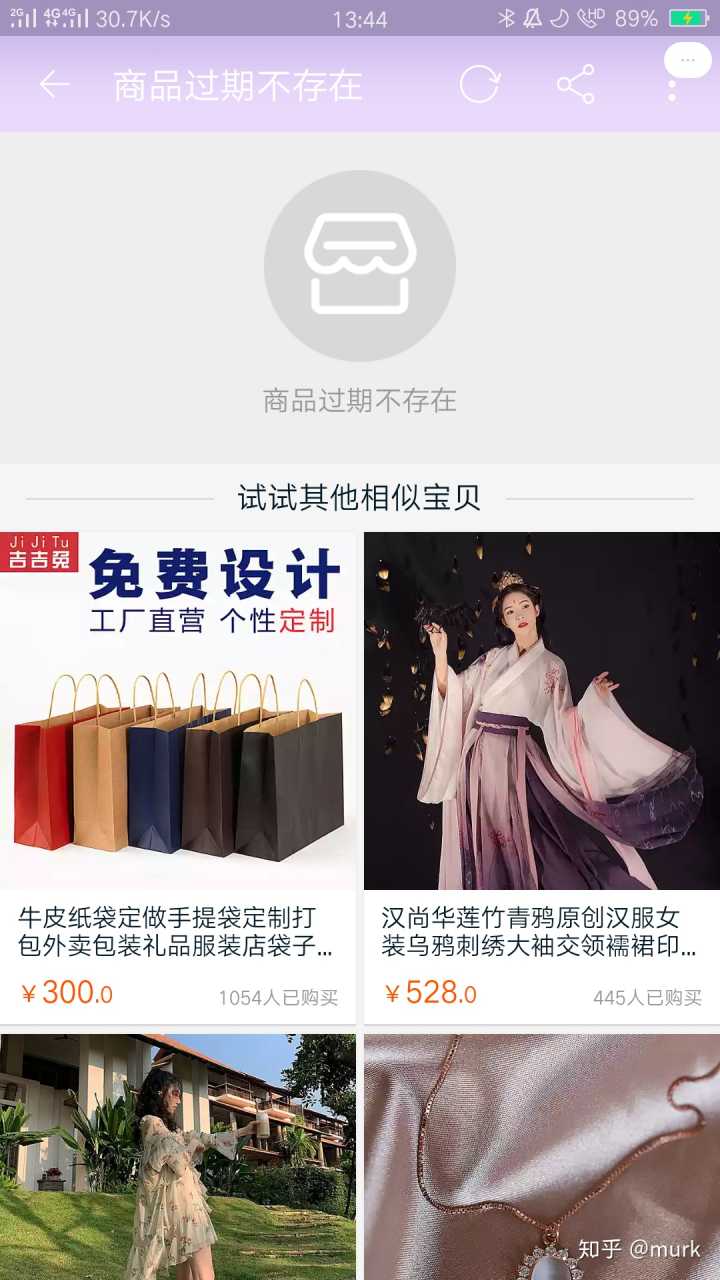Go back using the arrow icon
The height and width of the screenshot is (1280, 720).
pyautogui.click(x=54, y=85)
